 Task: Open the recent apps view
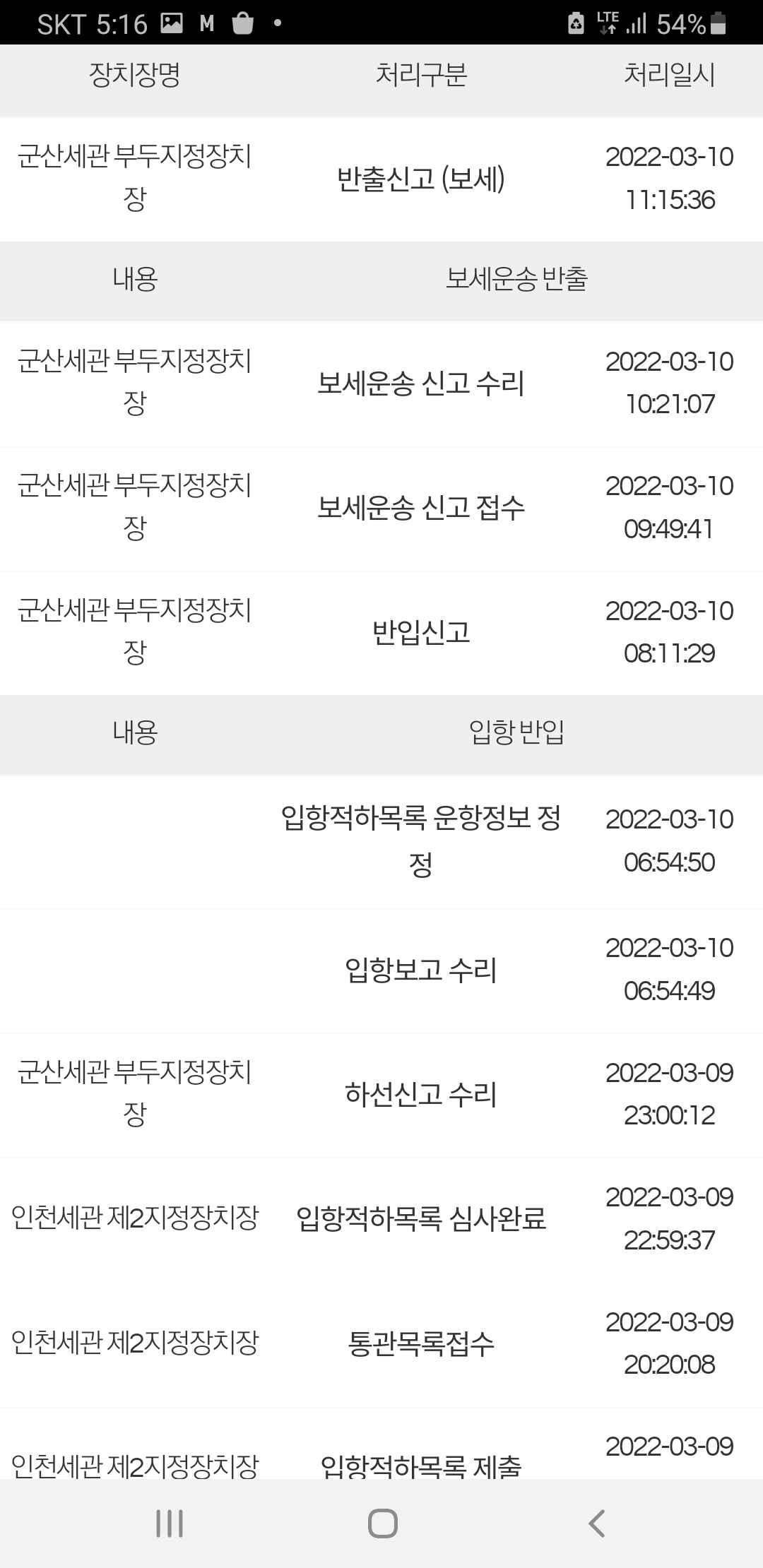point(170,1524)
